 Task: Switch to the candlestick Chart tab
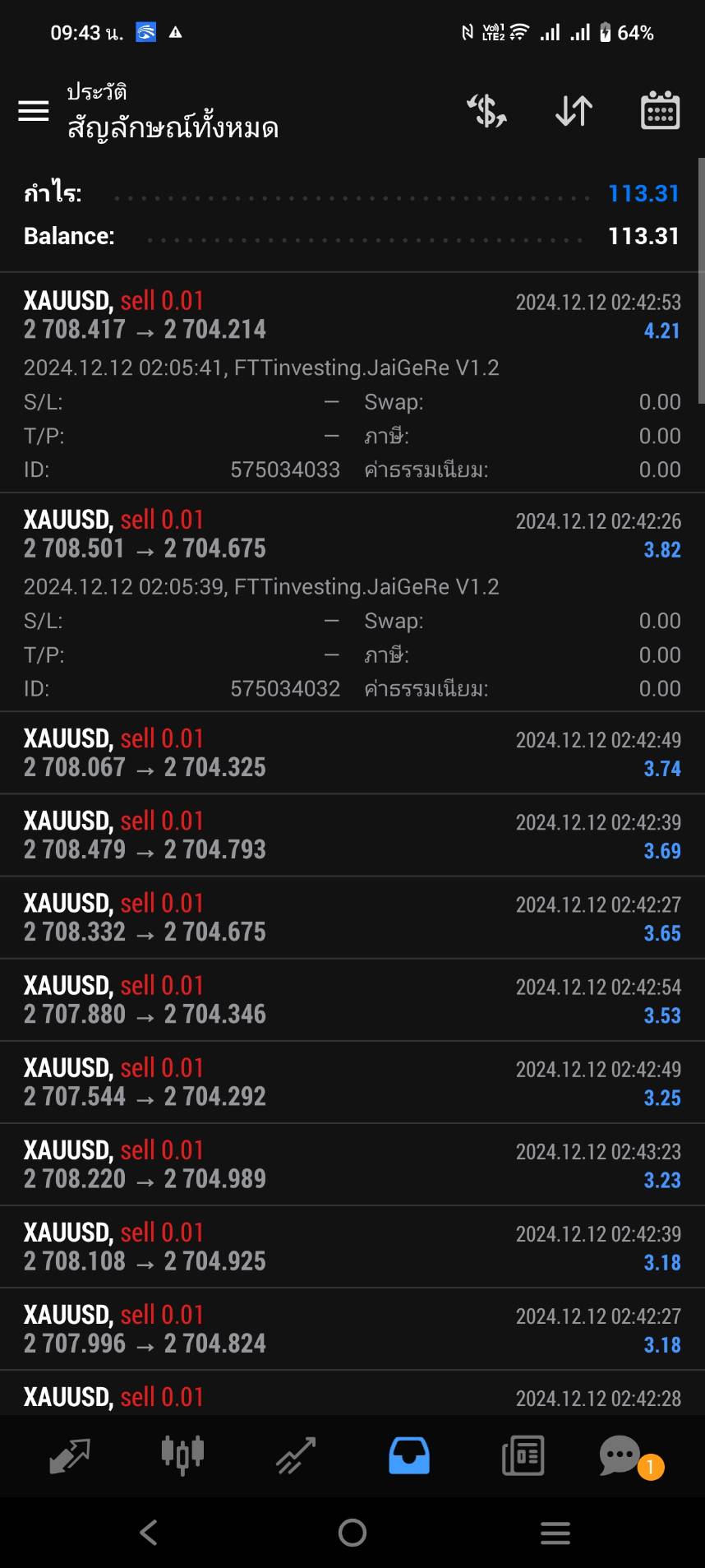pos(182,1455)
